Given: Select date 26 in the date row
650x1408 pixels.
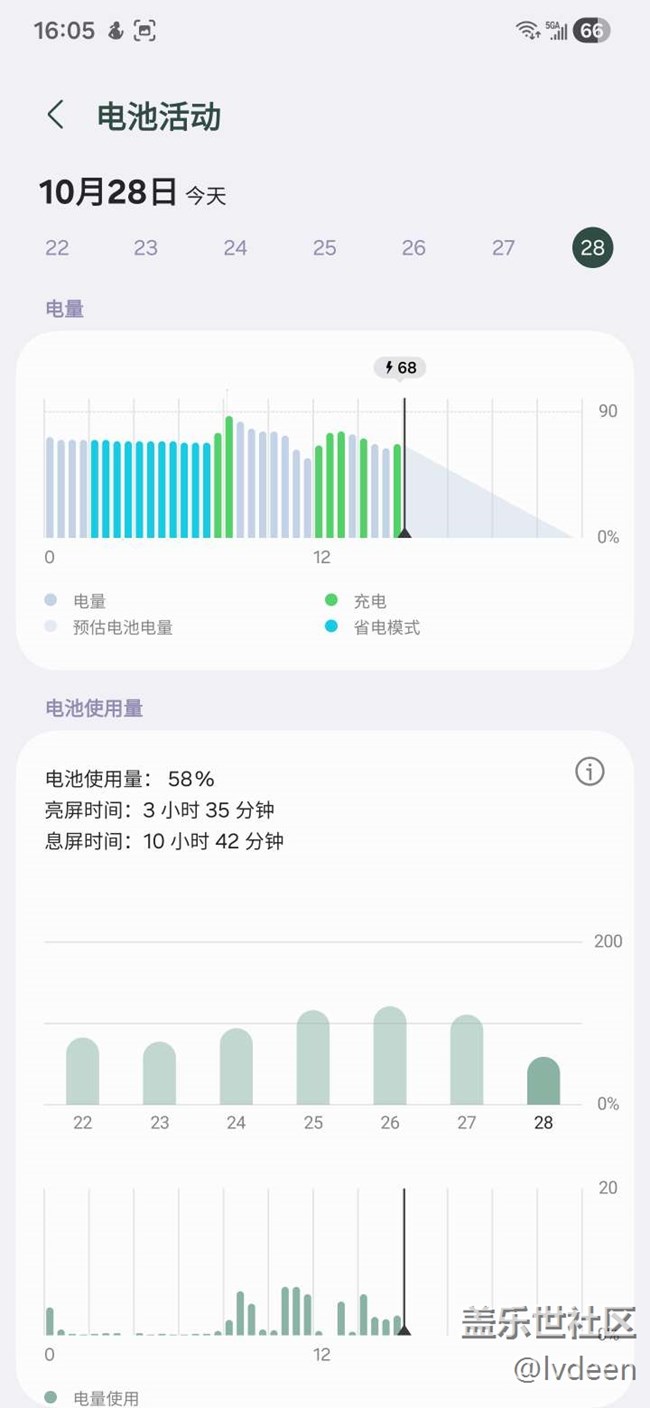Looking at the screenshot, I should (x=413, y=248).
